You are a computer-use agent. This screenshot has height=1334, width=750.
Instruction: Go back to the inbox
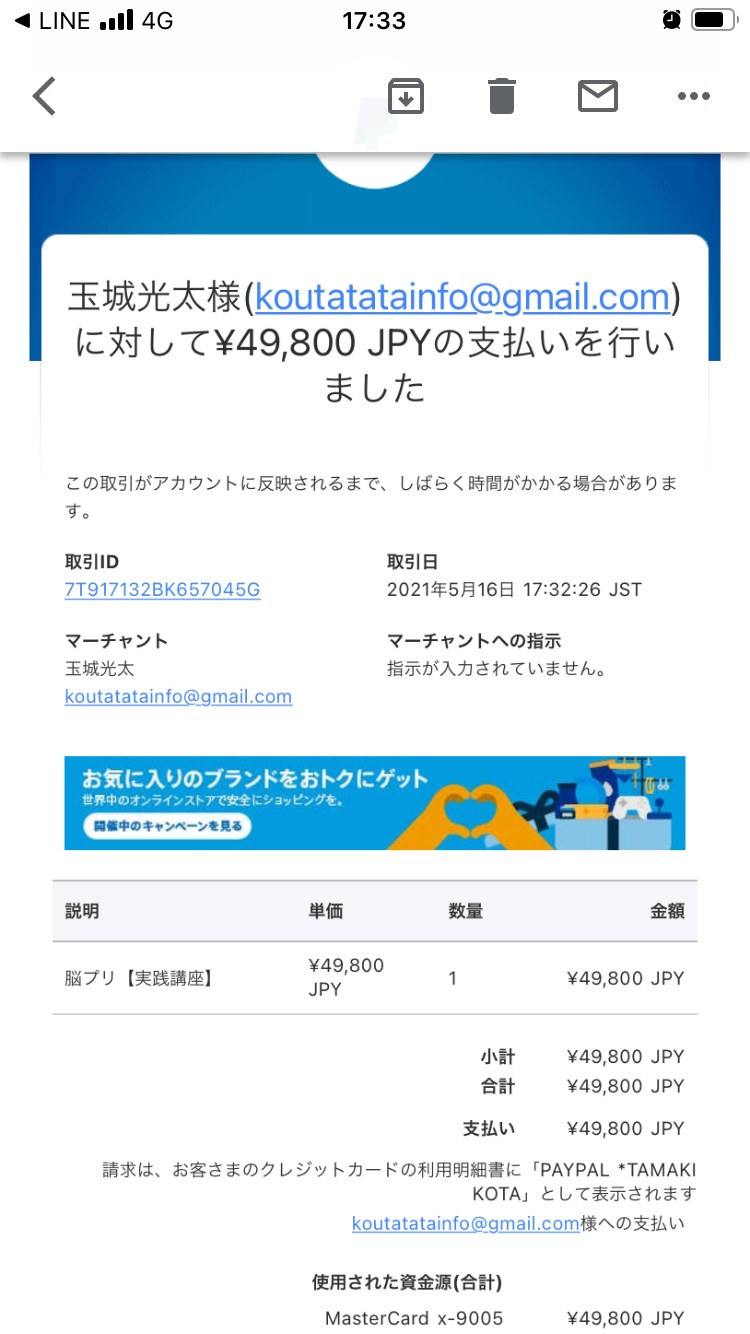tap(45, 96)
